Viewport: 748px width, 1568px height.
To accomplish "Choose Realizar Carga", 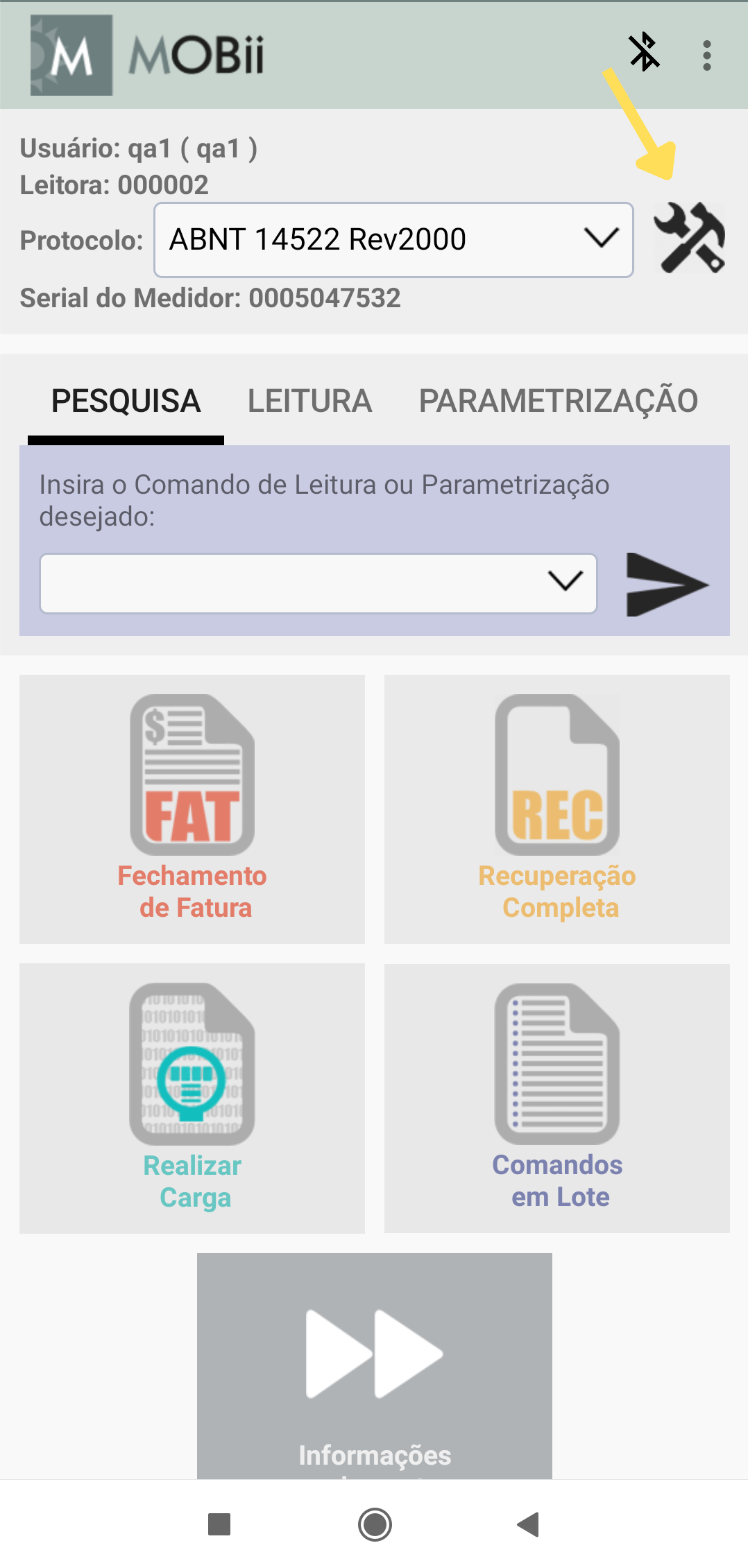I will 192,1097.
